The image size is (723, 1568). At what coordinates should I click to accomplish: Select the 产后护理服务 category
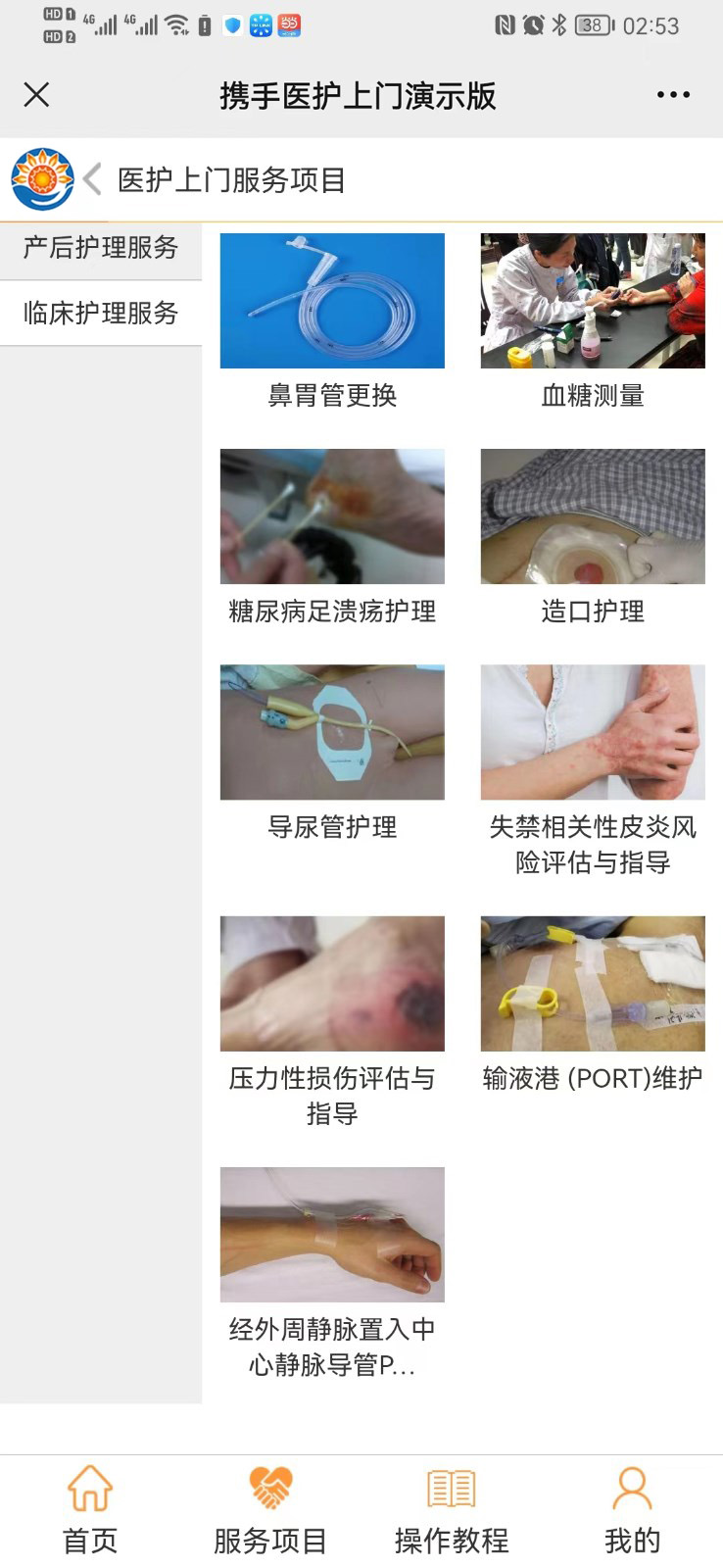101,248
